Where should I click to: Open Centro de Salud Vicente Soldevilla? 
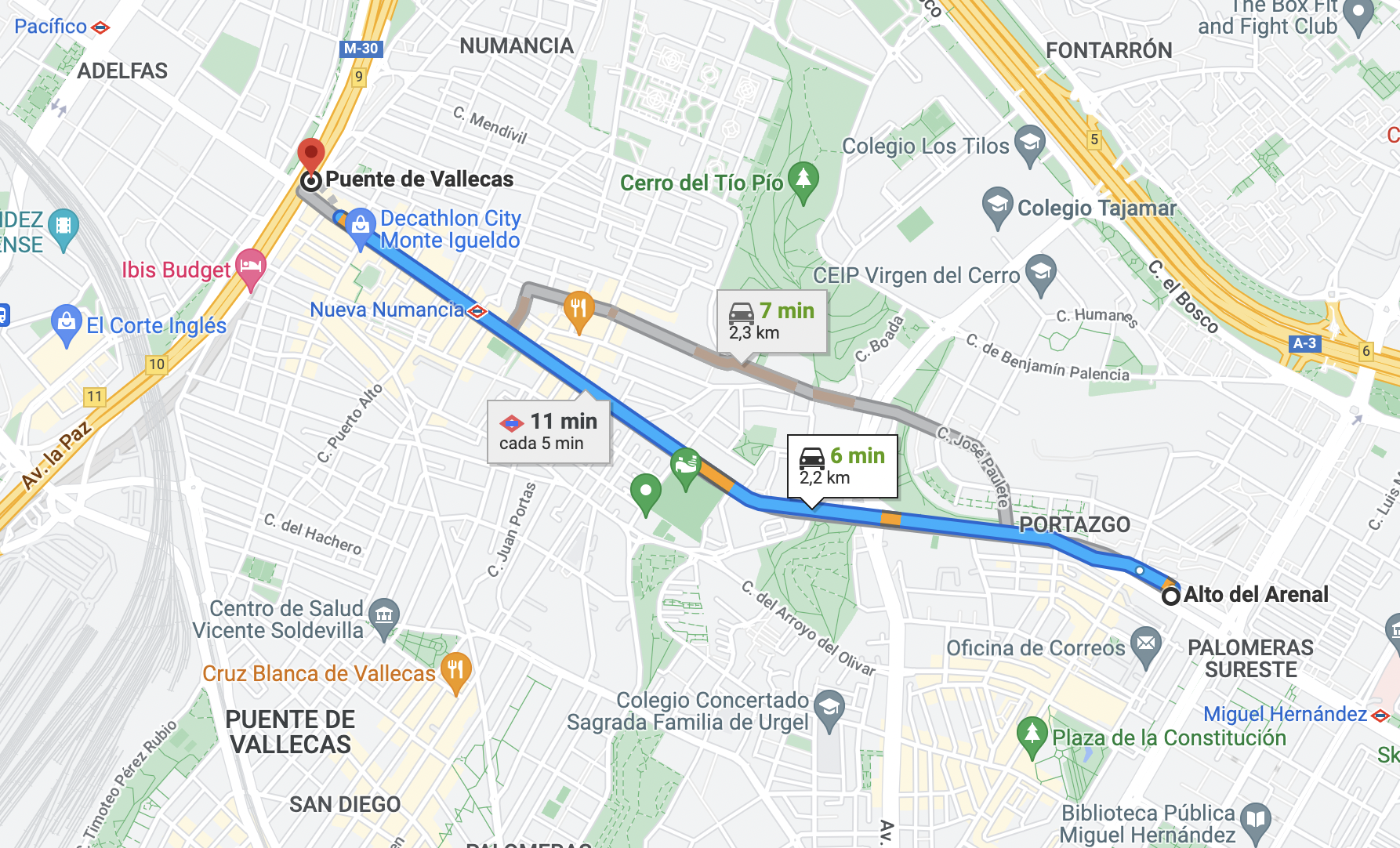384,616
